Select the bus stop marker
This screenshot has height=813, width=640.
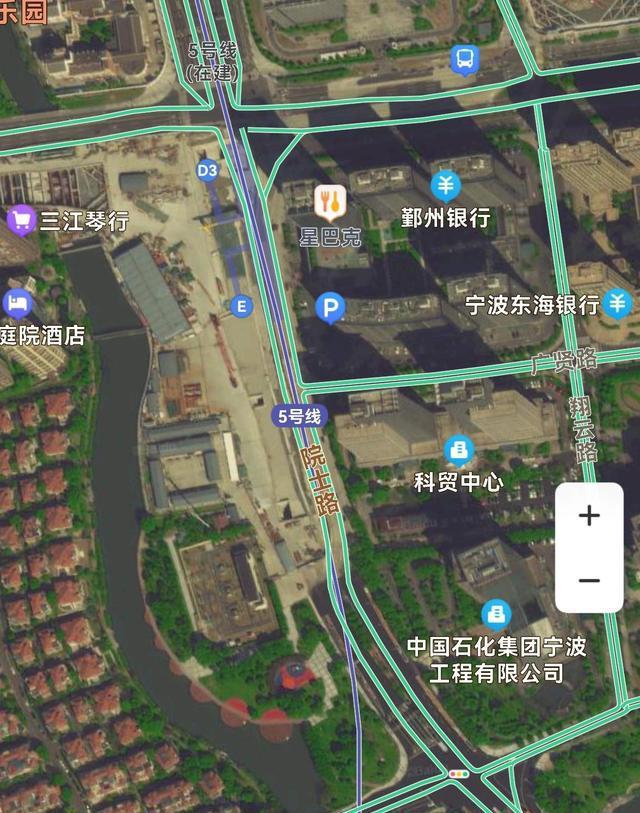[465, 60]
